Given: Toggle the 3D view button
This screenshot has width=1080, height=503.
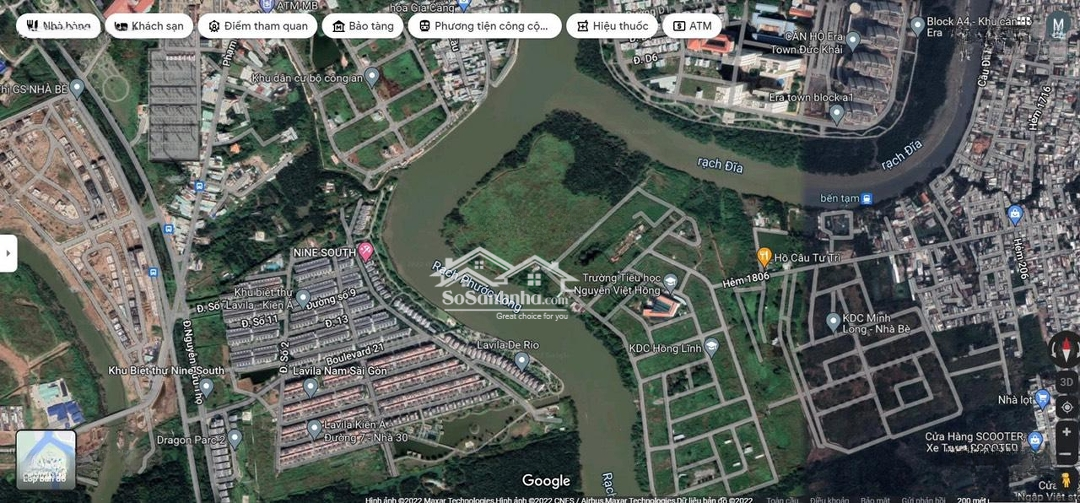Looking at the screenshot, I should tap(1066, 382).
